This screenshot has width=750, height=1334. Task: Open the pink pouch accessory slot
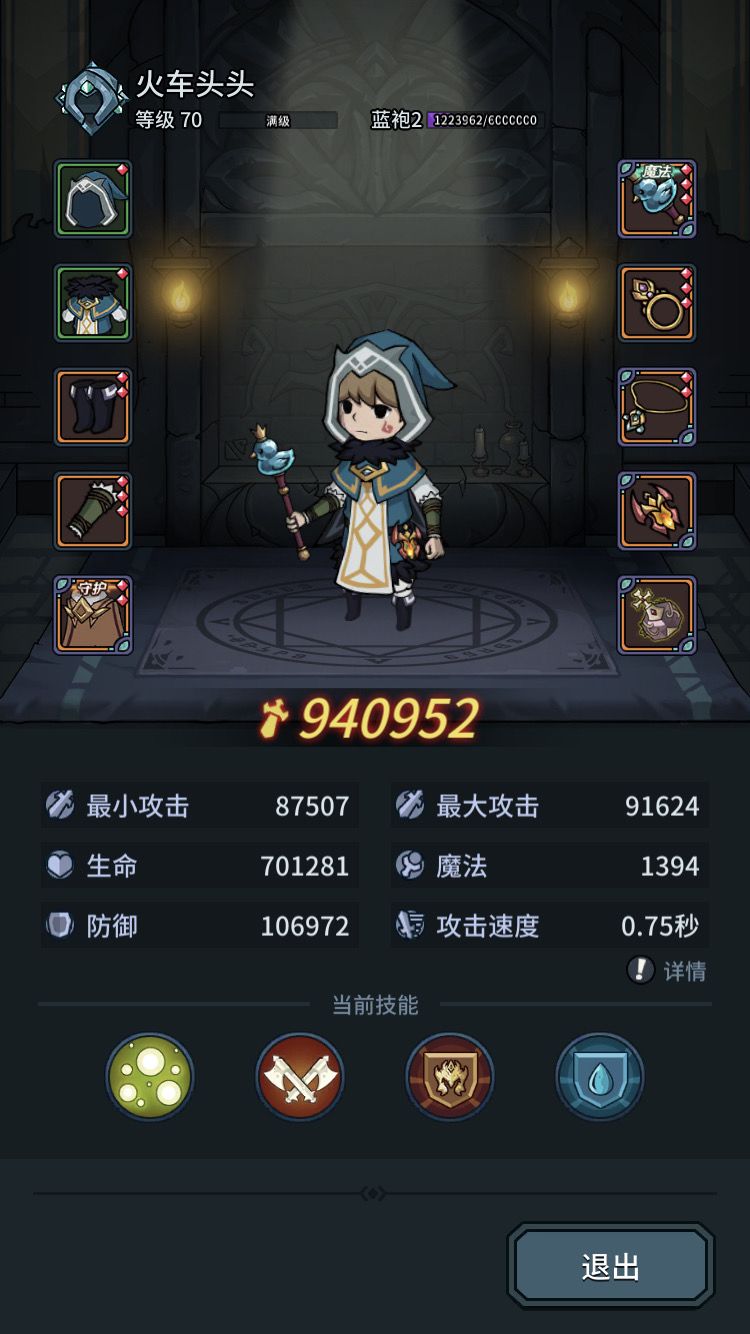(x=657, y=615)
